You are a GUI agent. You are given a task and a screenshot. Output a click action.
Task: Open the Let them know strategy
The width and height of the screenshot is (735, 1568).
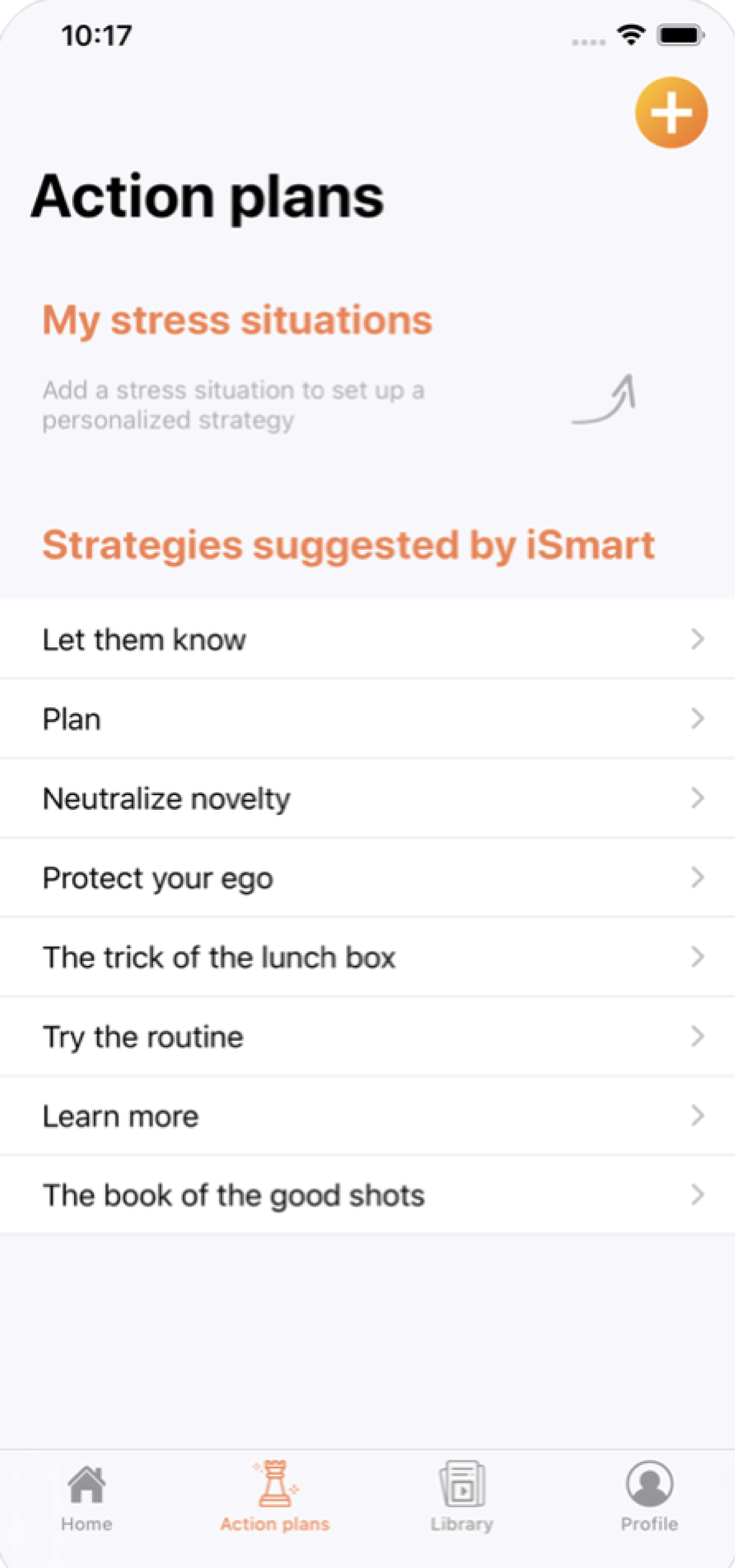[x=367, y=639]
